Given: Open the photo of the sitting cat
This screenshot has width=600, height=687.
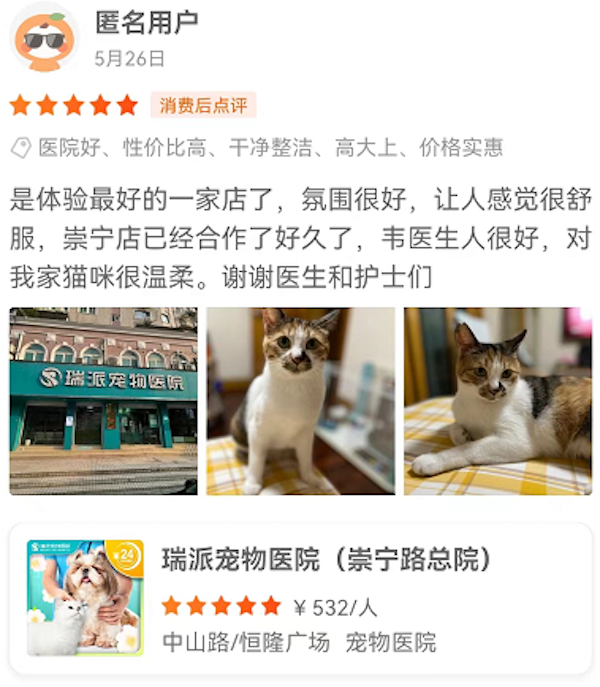Looking at the screenshot, I should 301,401.
